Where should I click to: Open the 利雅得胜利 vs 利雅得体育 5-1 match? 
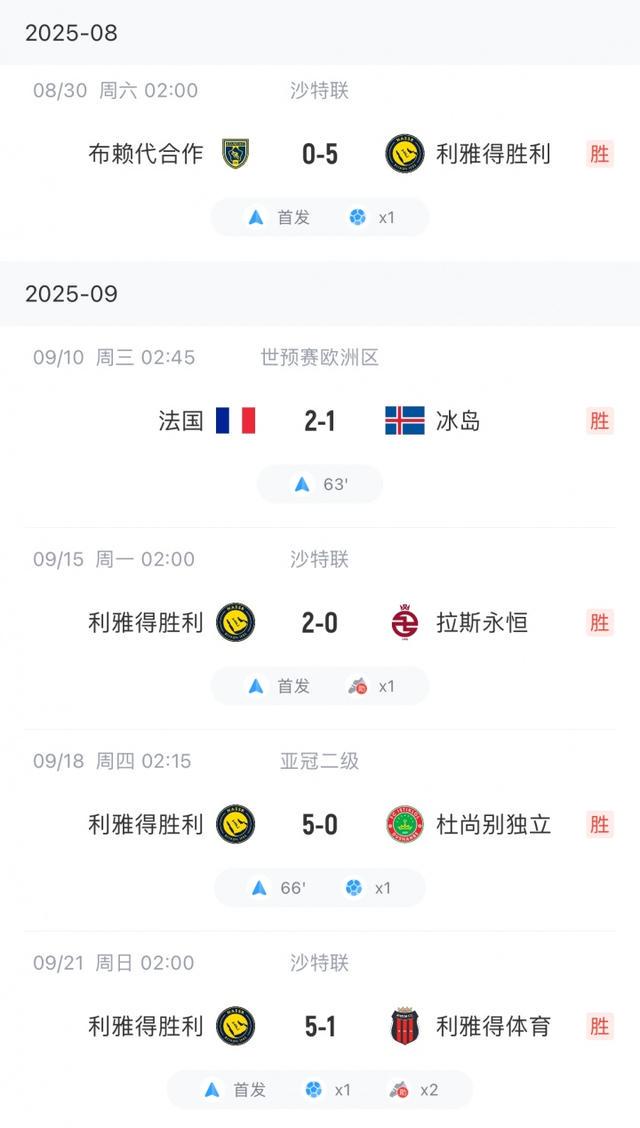[x=320, y=1027]
